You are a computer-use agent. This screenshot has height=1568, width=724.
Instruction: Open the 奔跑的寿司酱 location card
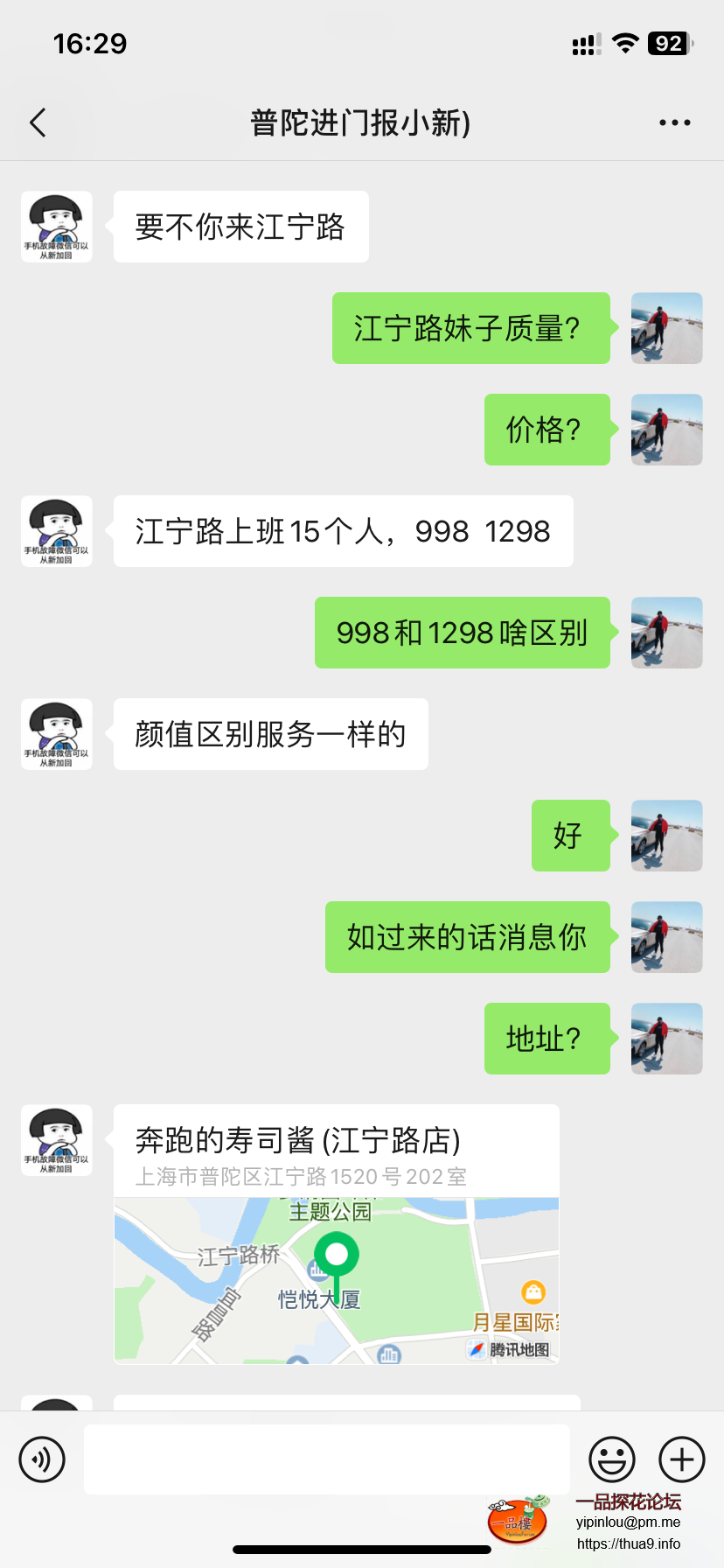pyautogui.click(x=336, y=1234)
